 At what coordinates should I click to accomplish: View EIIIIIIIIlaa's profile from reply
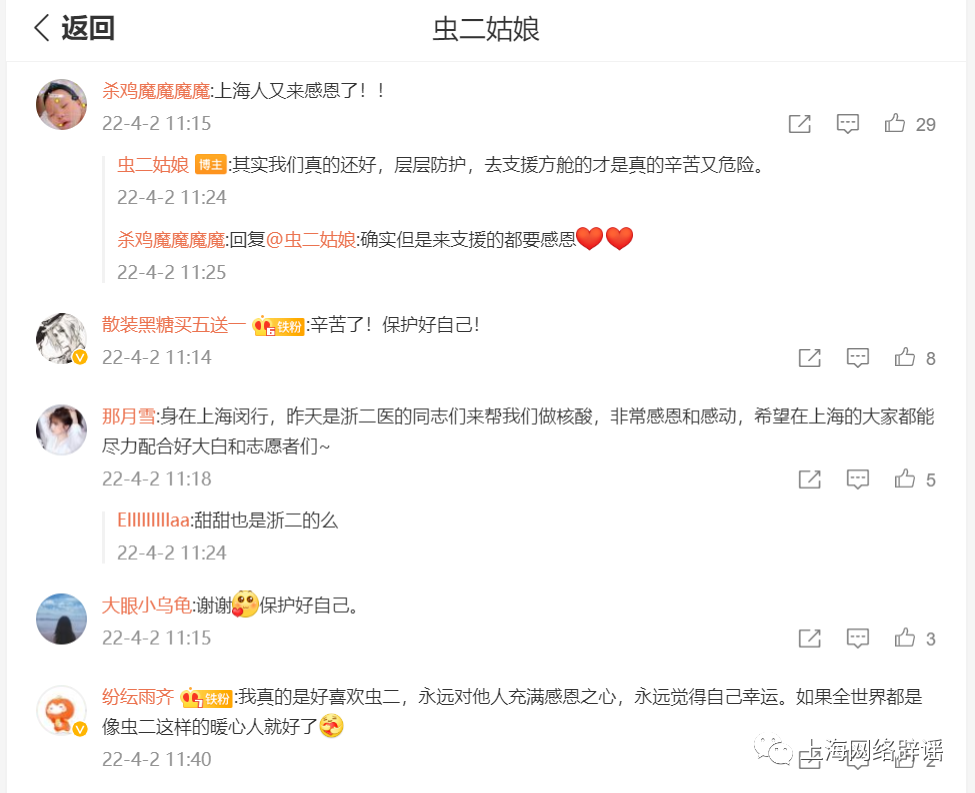(153, 520)
